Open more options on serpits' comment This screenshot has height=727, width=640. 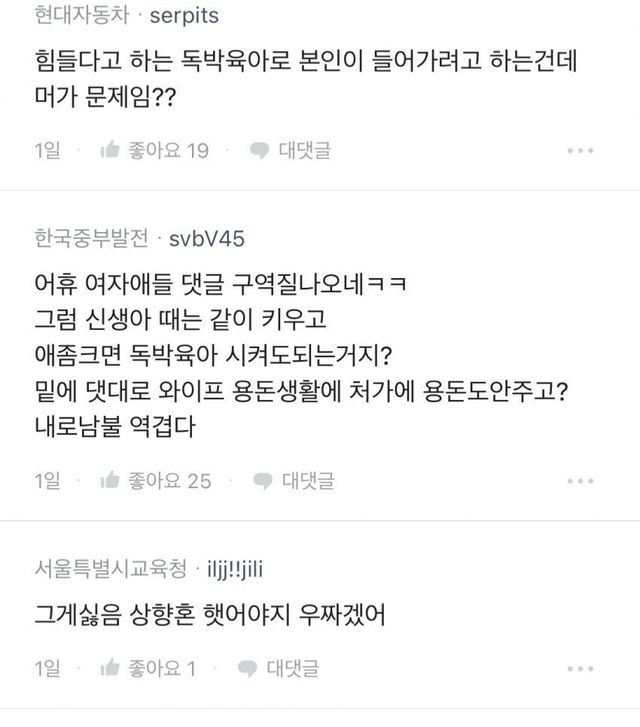(x=580, y=151)
